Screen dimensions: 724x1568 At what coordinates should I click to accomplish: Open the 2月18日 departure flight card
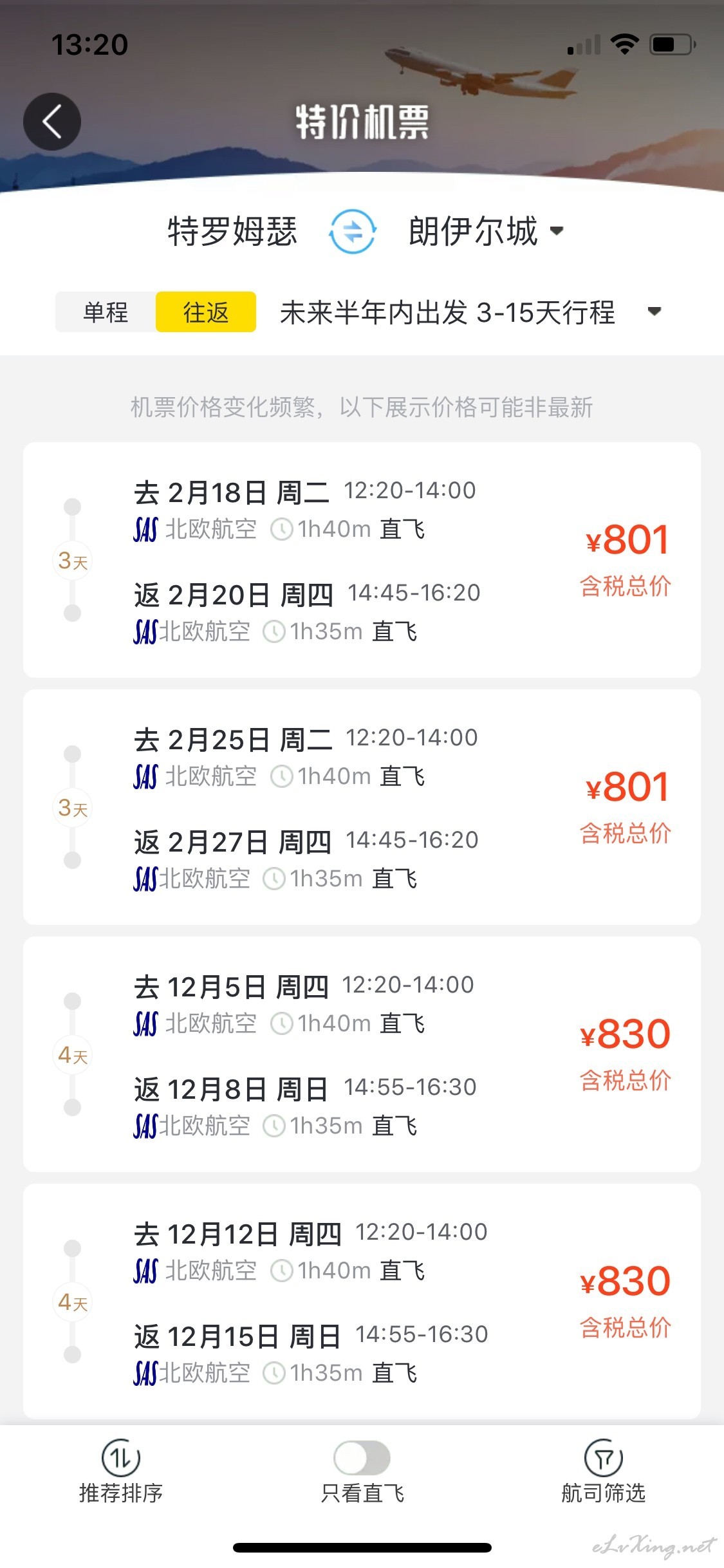[x=362, y=560]
